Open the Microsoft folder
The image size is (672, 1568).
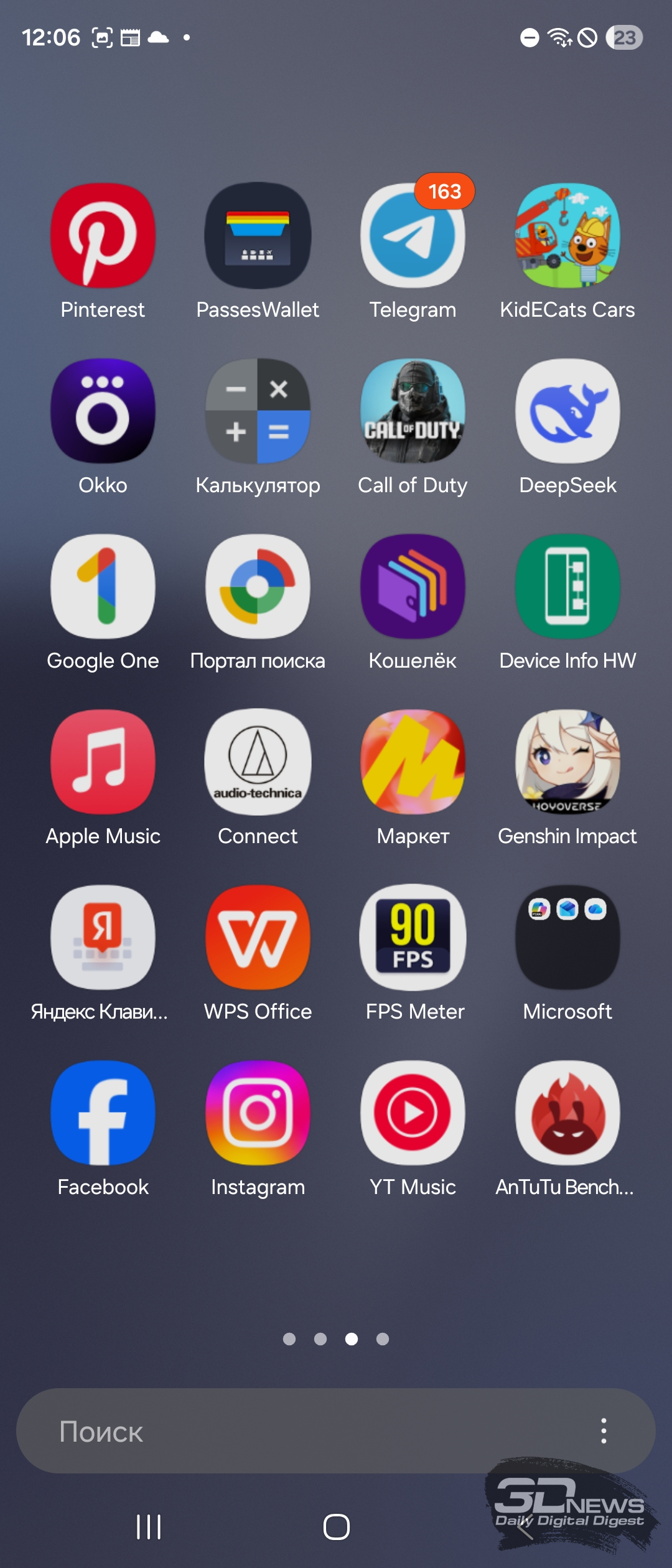(x=567, y=937)
